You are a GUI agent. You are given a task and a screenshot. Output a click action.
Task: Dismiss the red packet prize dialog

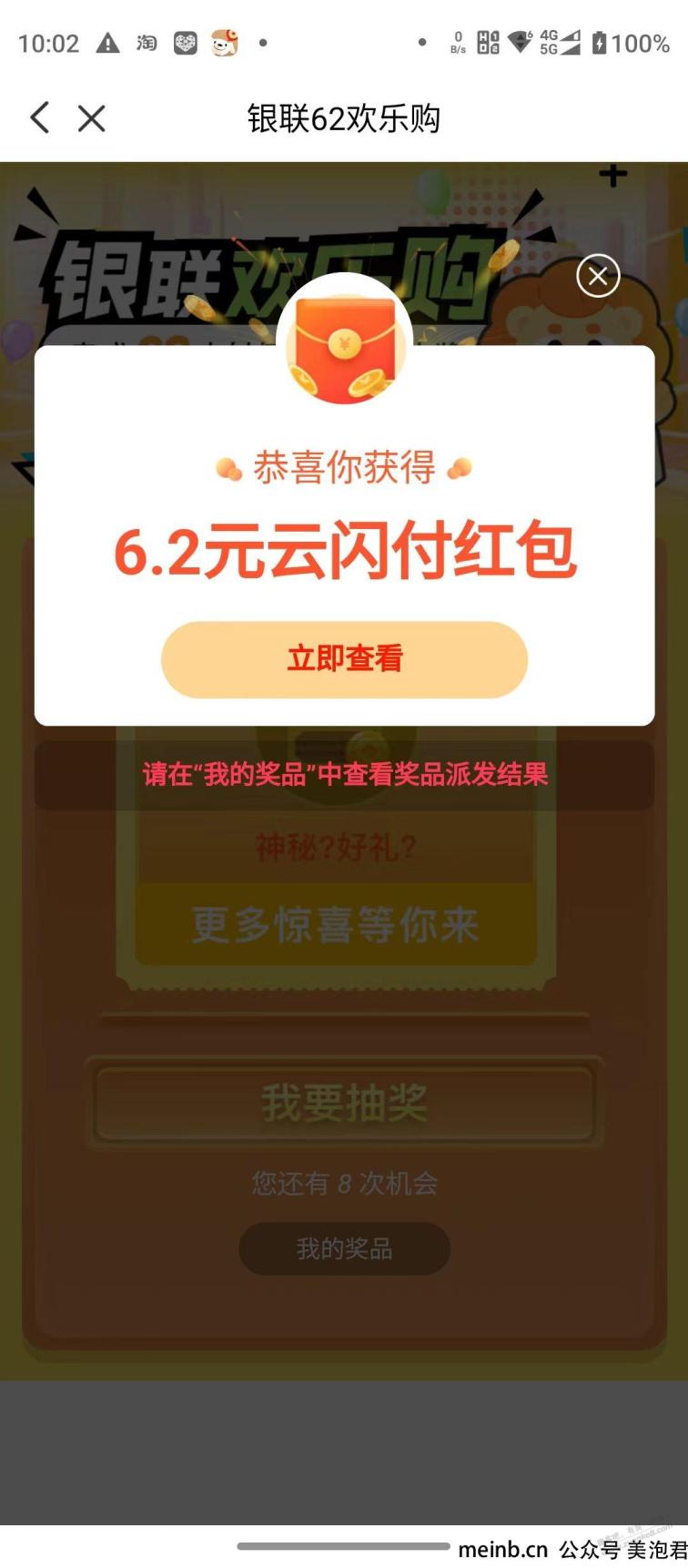tap(598, 276)
